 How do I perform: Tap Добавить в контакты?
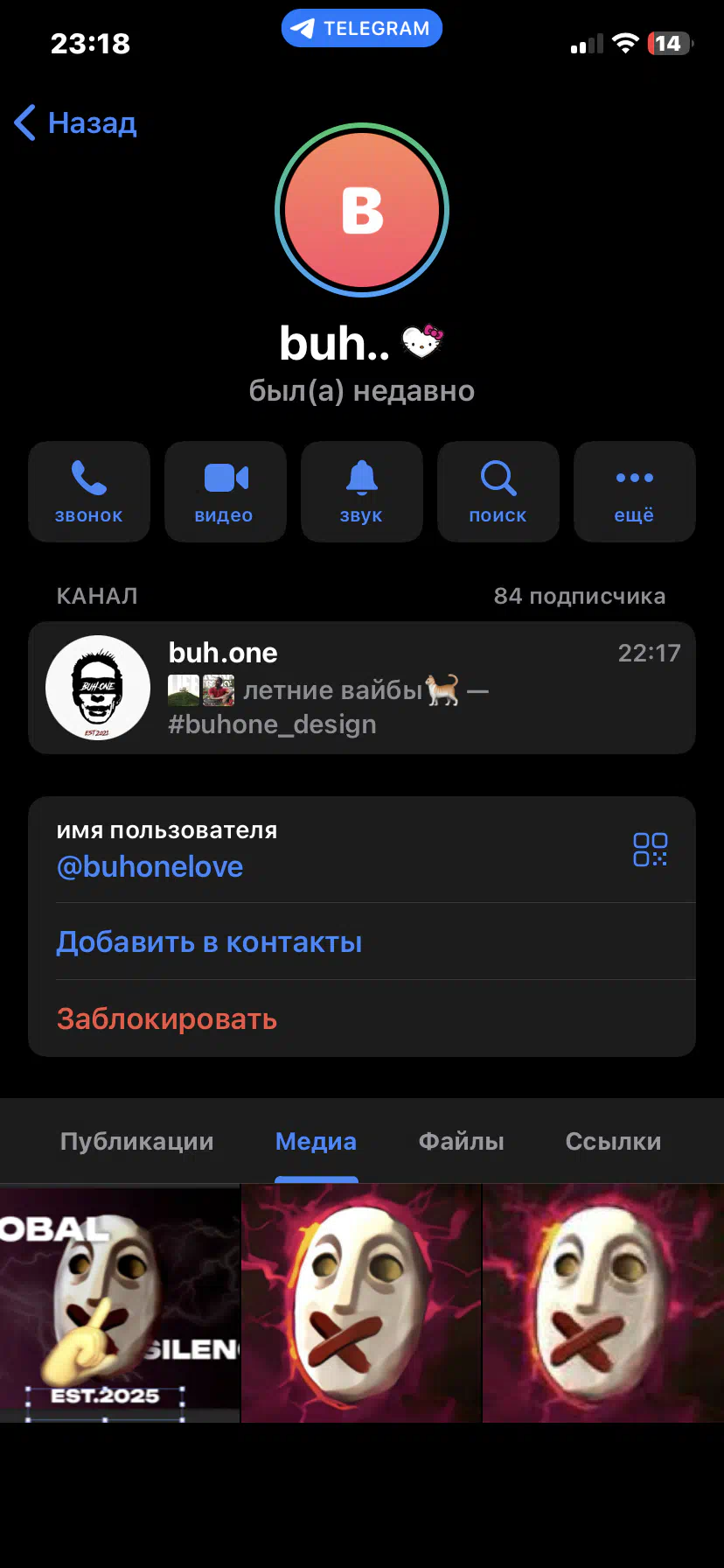[210, 942]
